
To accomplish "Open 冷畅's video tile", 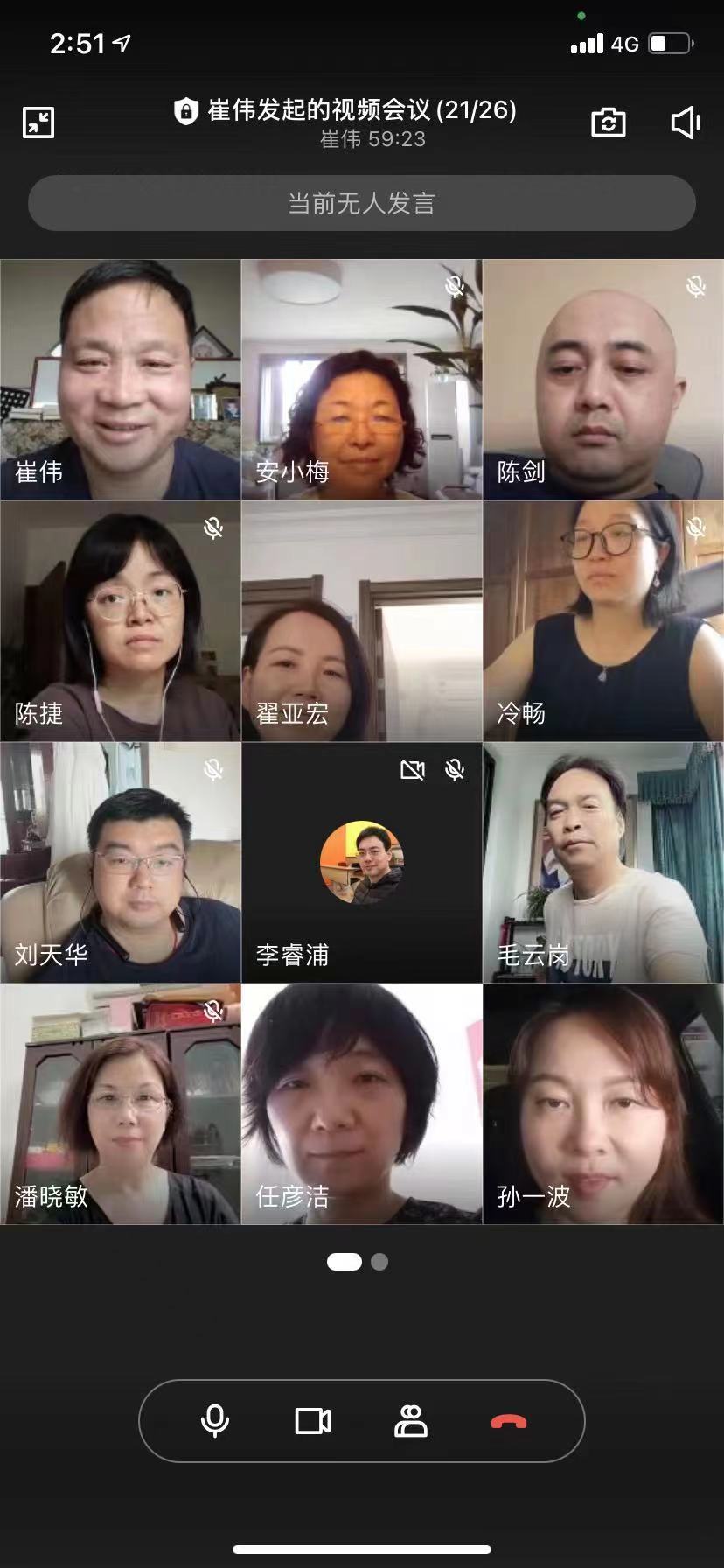I will coord(603,621).
